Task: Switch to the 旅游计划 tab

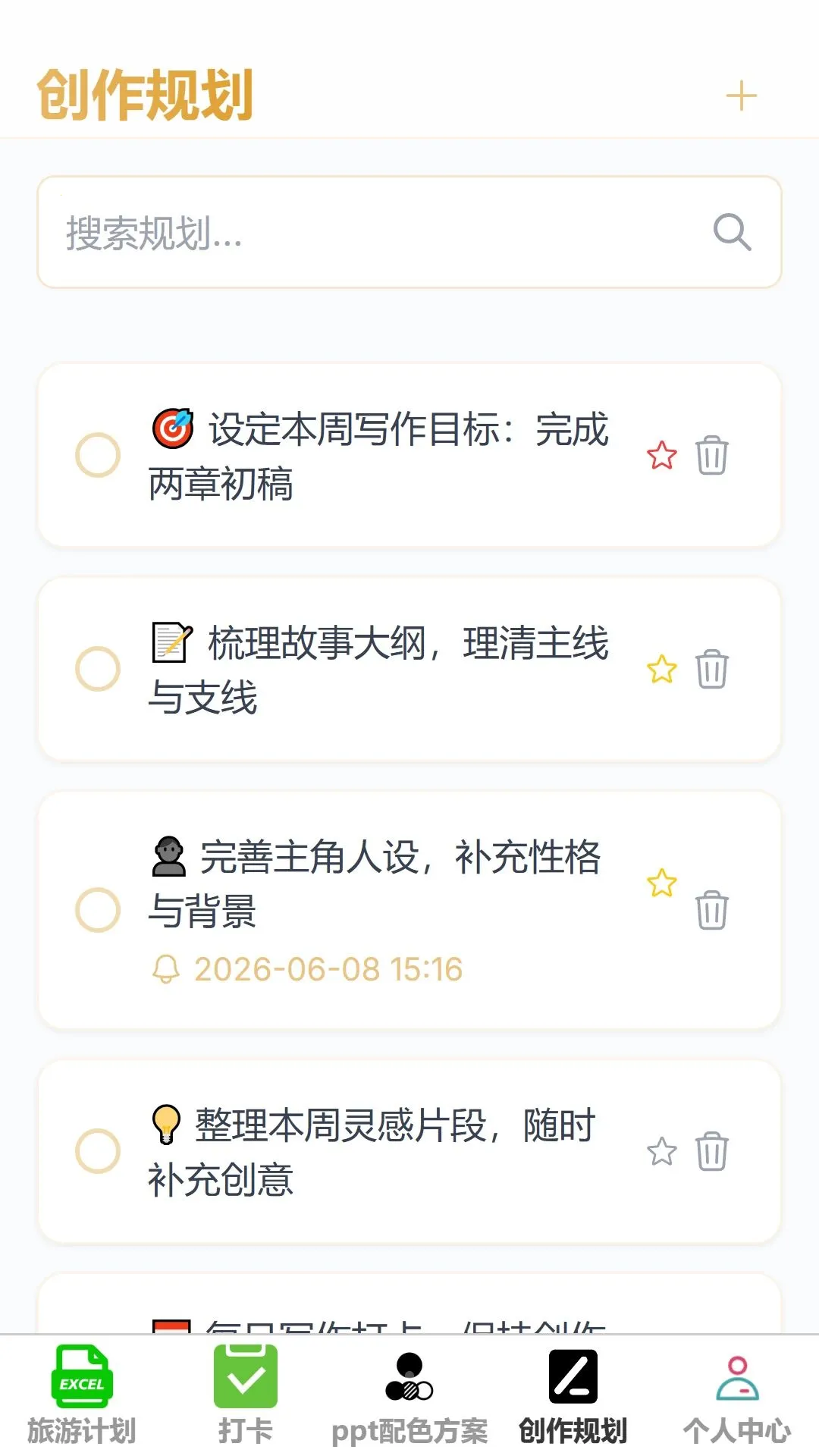Action: (x=82, y=1395)
